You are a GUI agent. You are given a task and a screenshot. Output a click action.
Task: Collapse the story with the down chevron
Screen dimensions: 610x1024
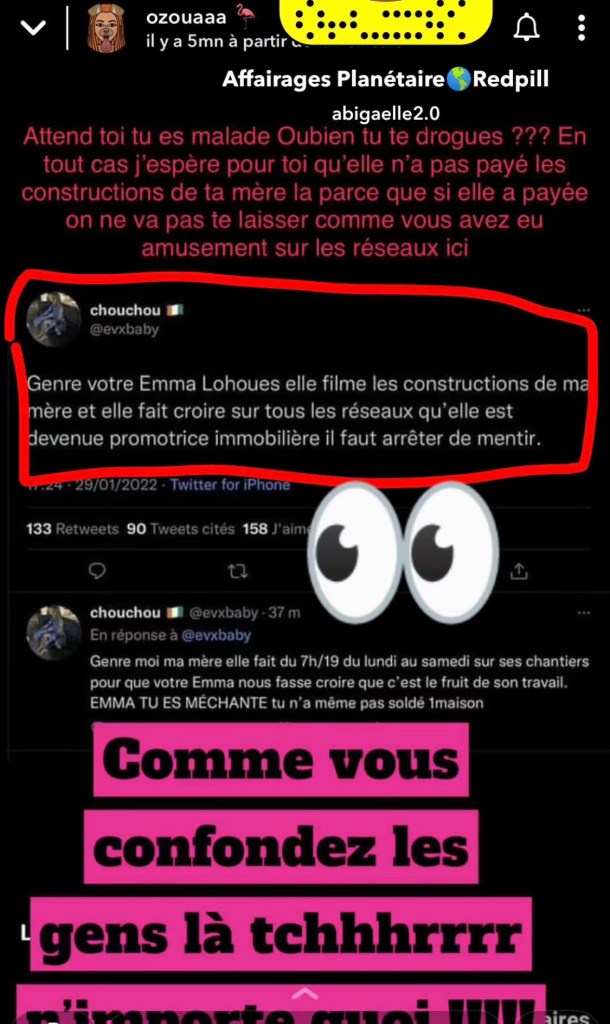click(33, 28)
